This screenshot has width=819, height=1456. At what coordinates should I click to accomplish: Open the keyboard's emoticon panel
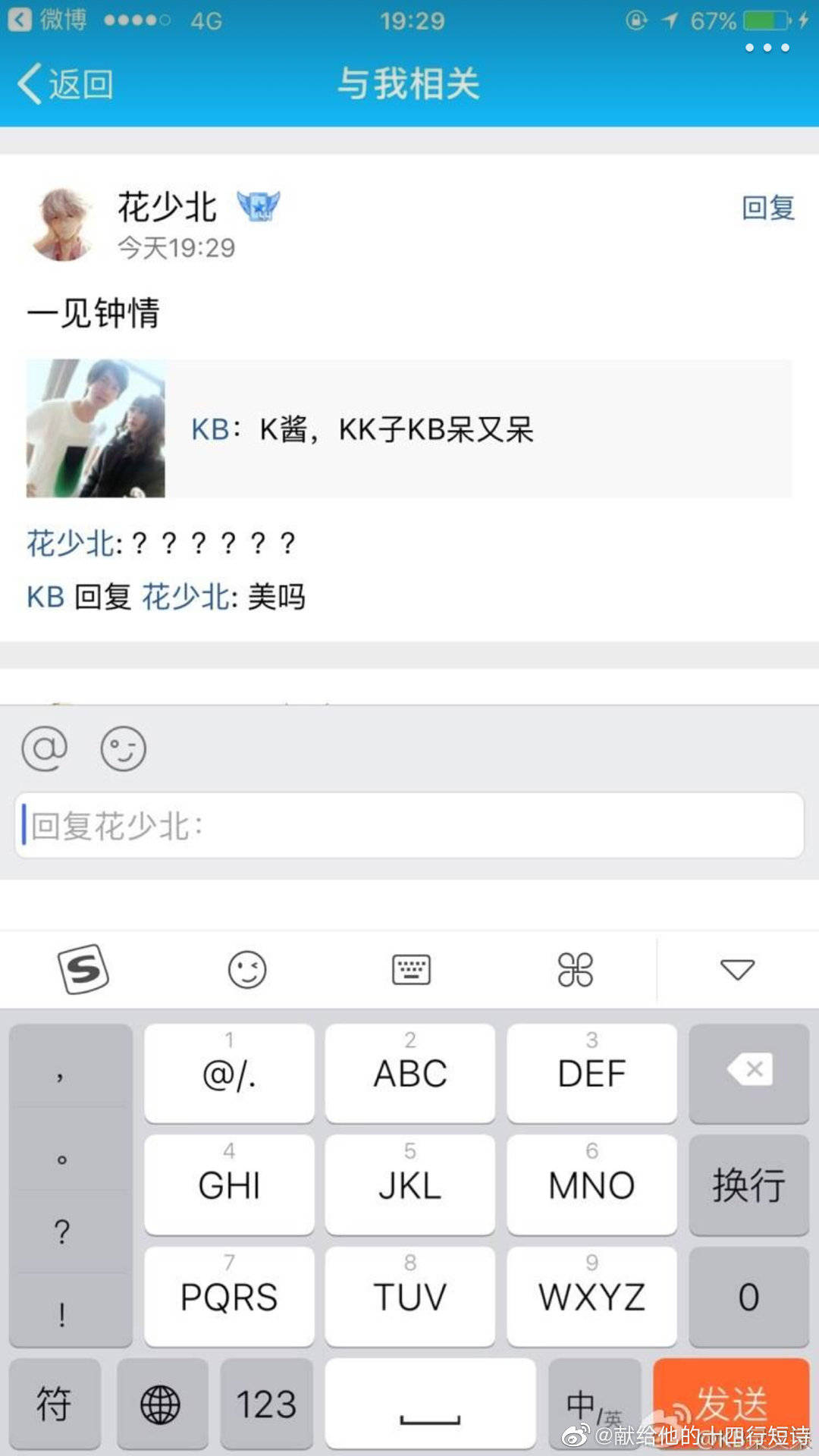[x=247, y=969]
